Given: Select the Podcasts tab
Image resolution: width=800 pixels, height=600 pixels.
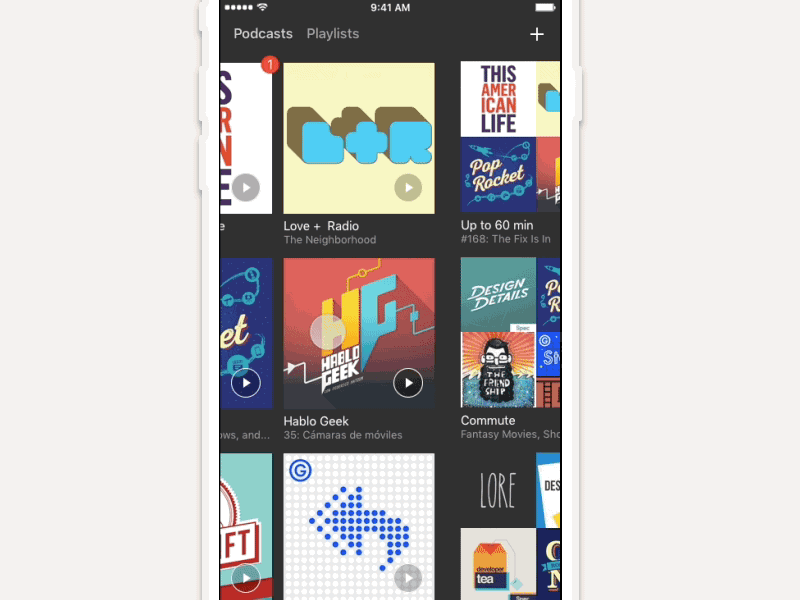Looking at the screenshot, I should pyautogui.click(x=263, y=34).
